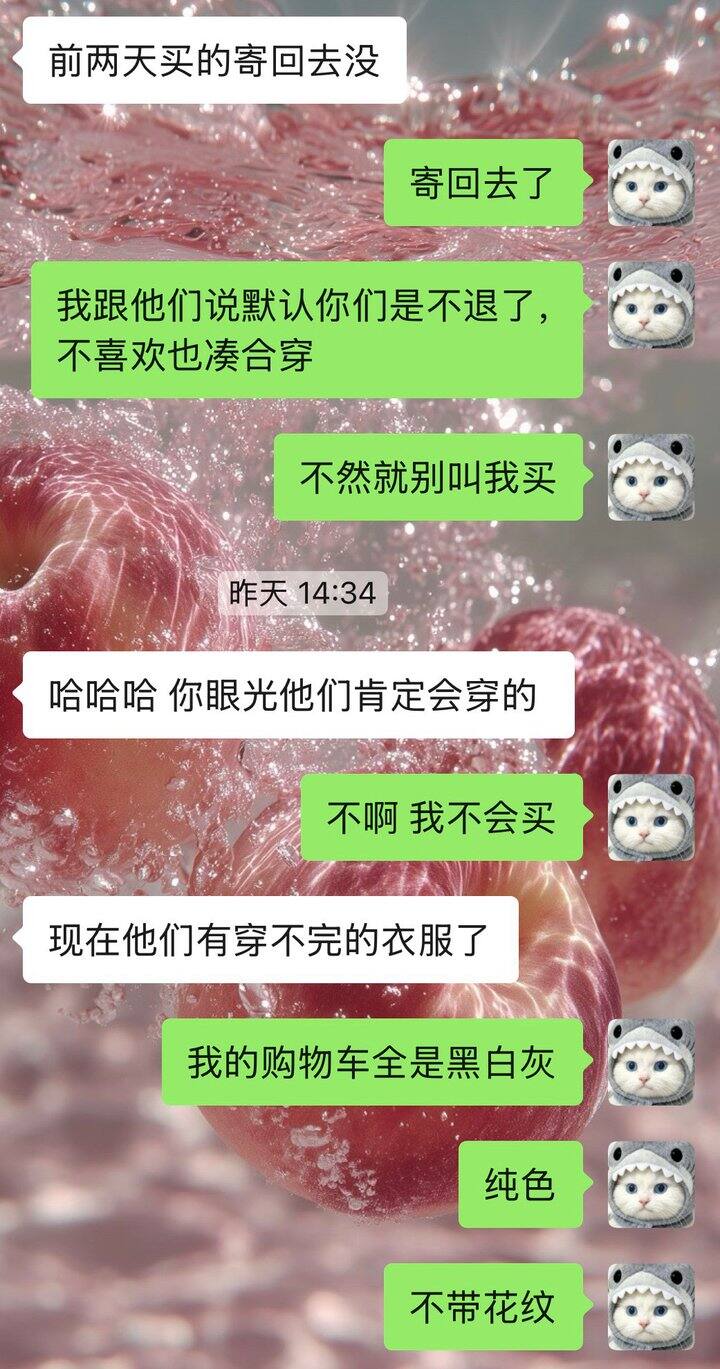This screenshot has width=720, height=1369.
Task: Tap avatar next to "我的购物车全是黑白灰"
Action: coord(651,1062)
